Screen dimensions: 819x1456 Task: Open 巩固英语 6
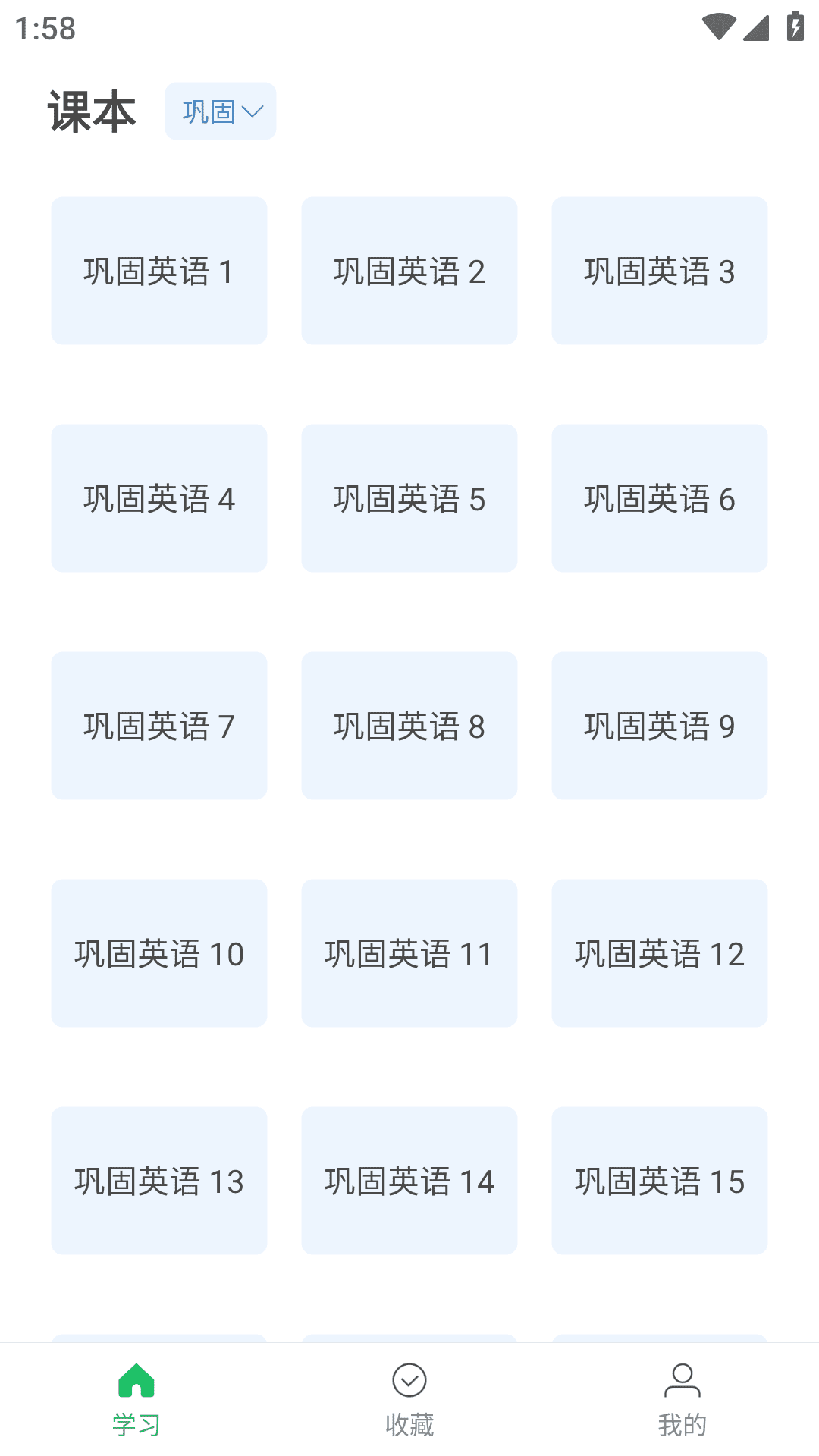(660, 498)
